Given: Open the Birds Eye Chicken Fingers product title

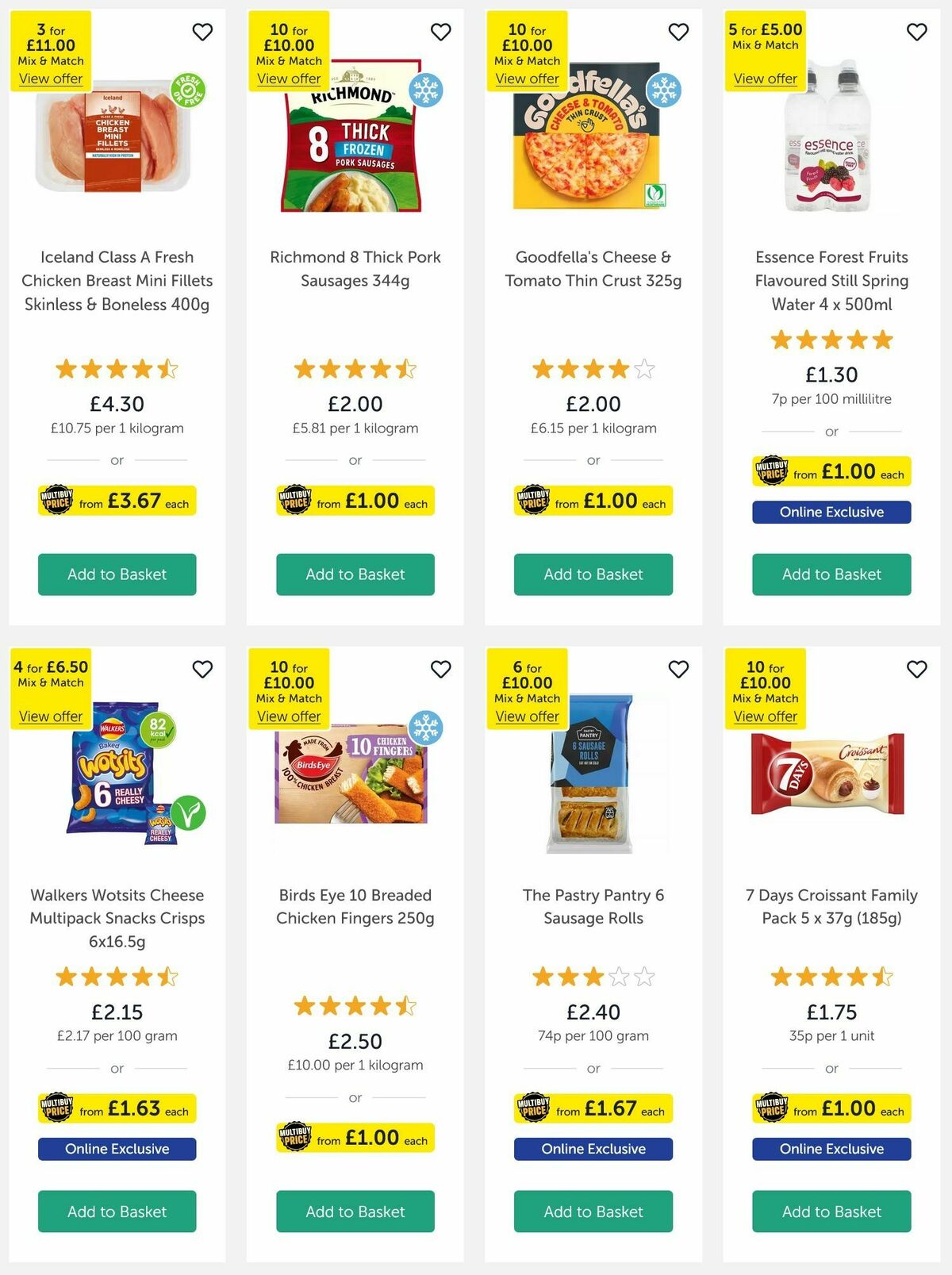Looking at the screenshot, I should (355, 906).
